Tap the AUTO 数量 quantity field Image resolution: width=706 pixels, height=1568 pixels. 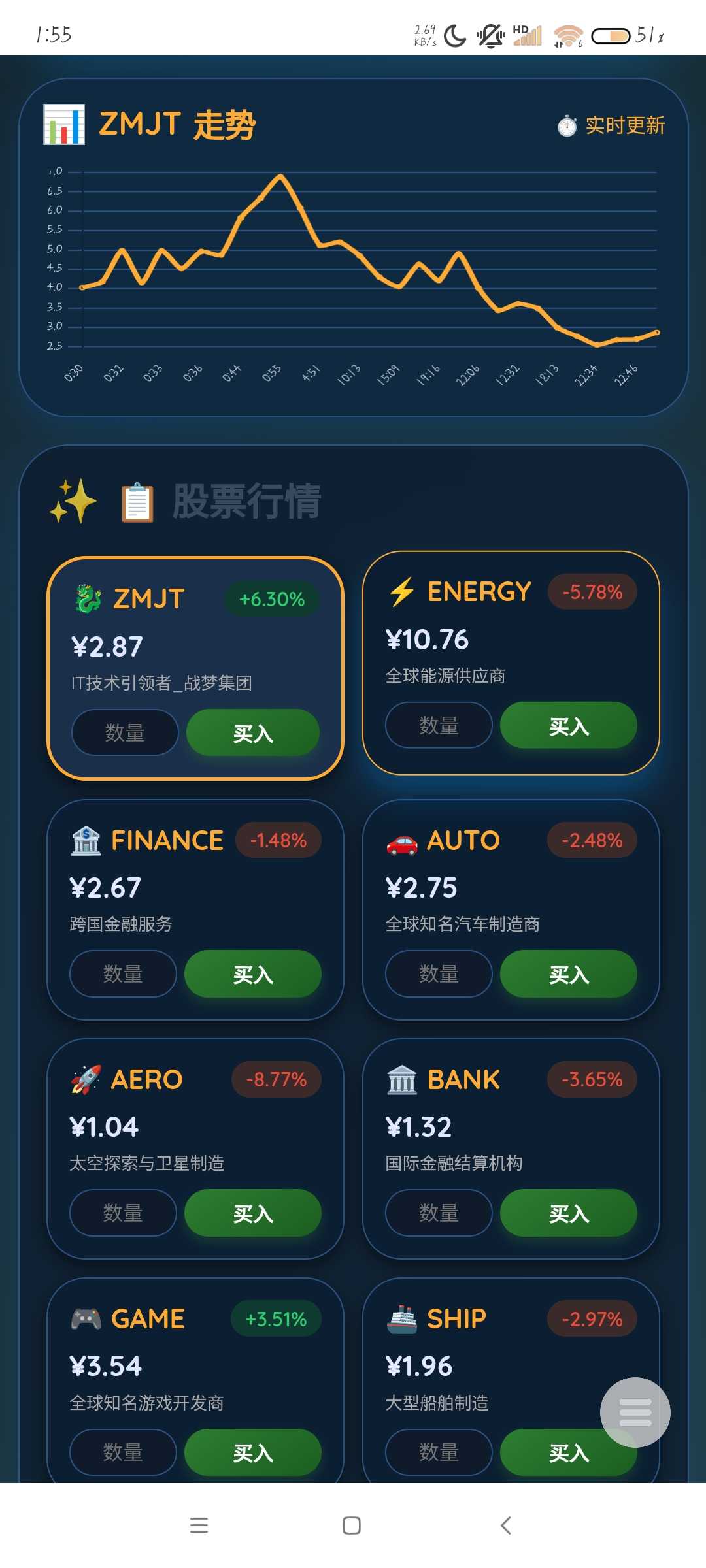(x=439, y=974)
